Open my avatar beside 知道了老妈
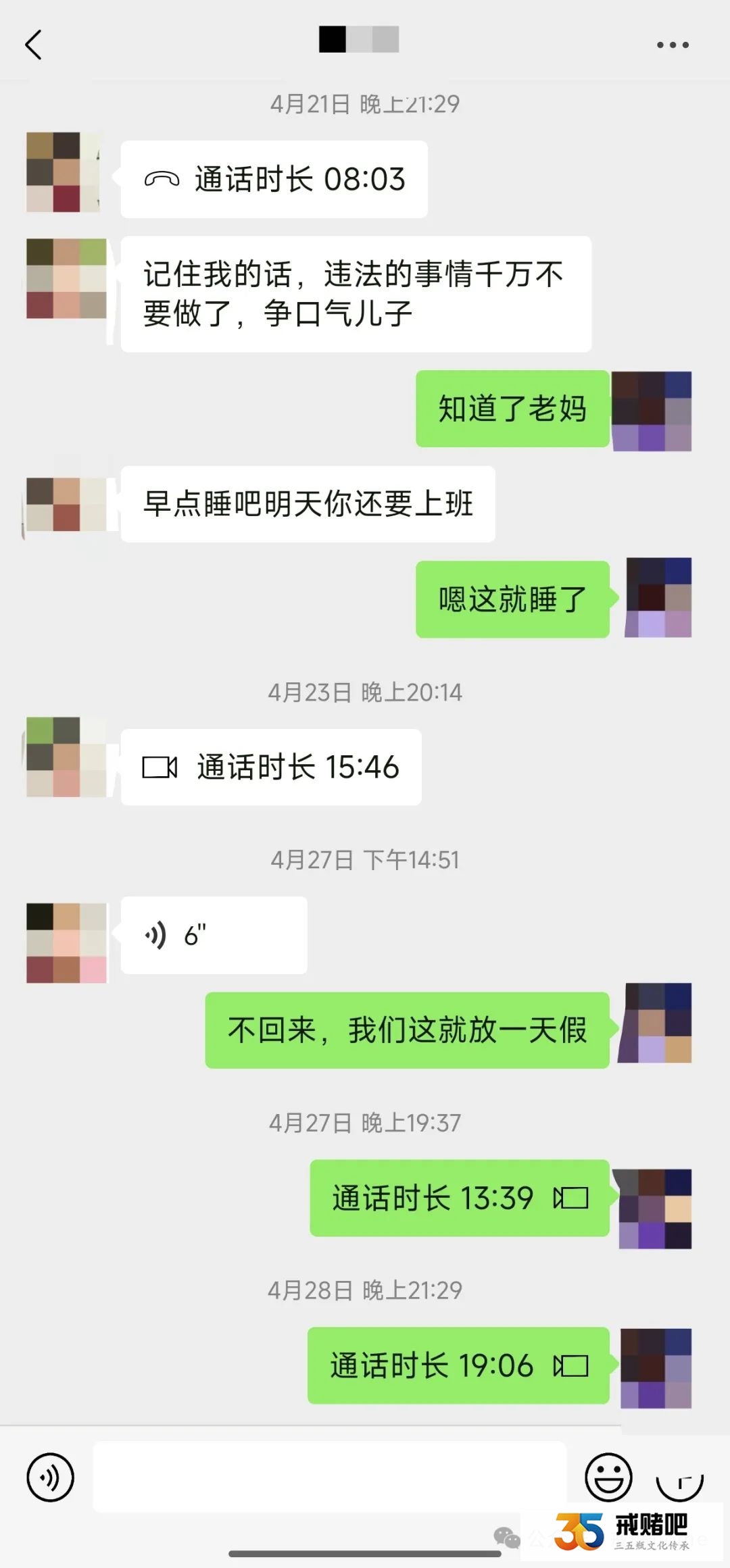The width and height of the screenshot is (730, 1568). pos(652,411)
